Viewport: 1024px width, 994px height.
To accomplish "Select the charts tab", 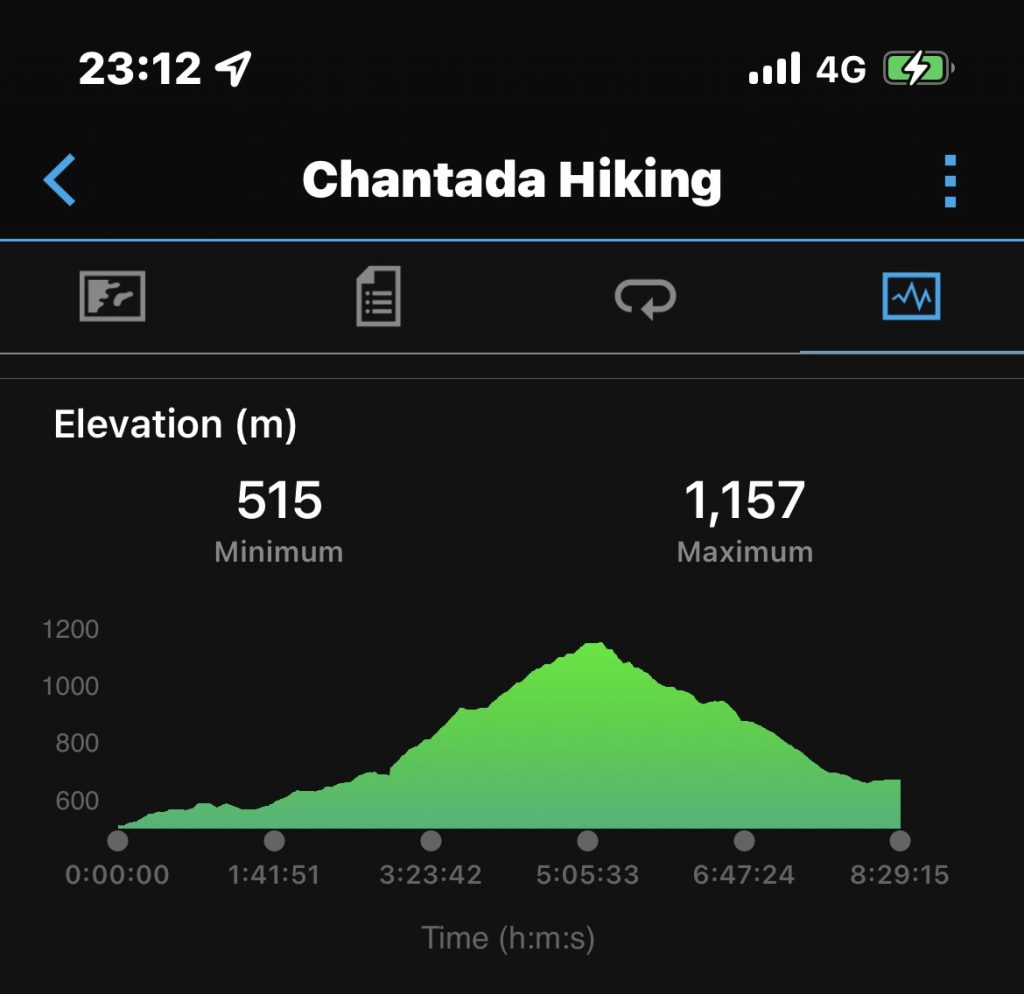I will [x=911, y=297].
